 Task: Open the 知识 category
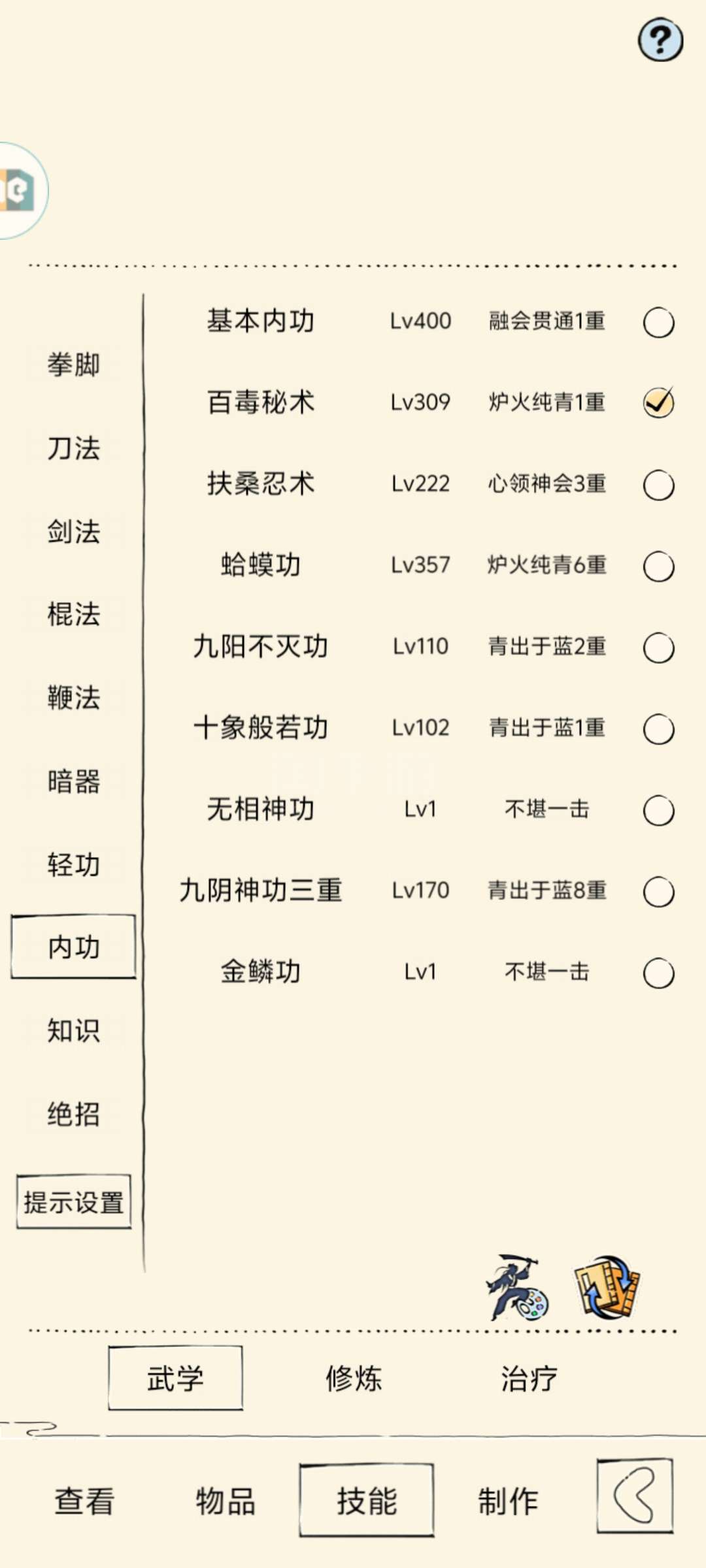73,1030
